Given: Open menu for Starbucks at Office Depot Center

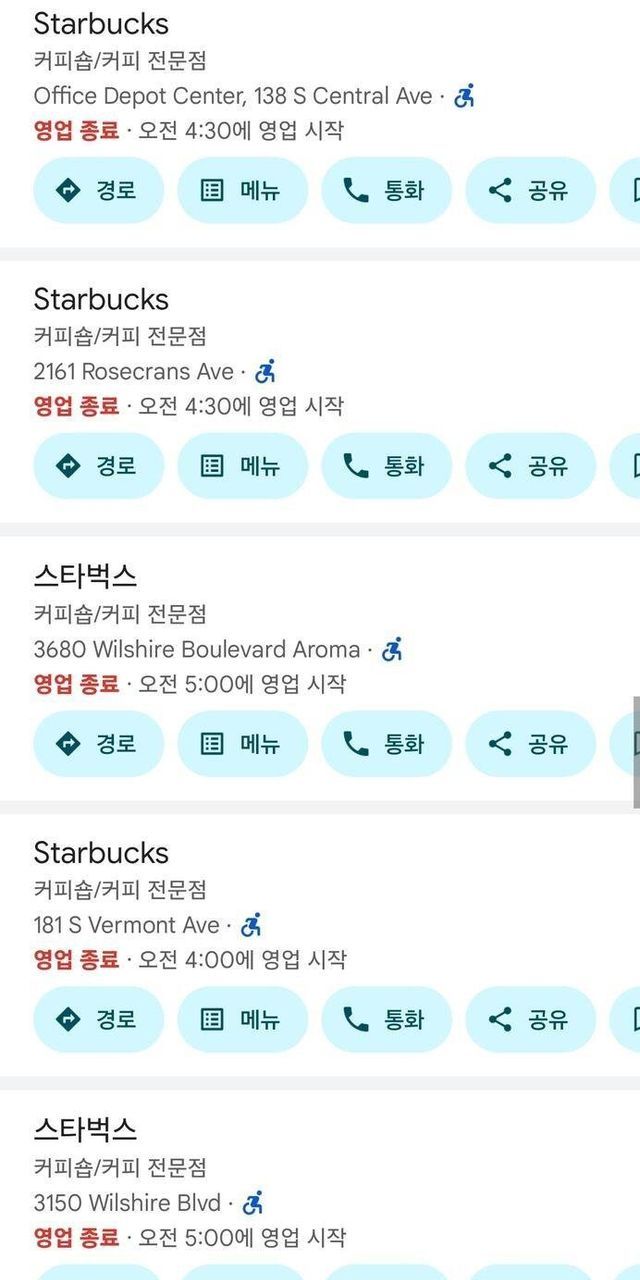Looking at the screenshot, I should pyautogui.click(x=242, y=190).
